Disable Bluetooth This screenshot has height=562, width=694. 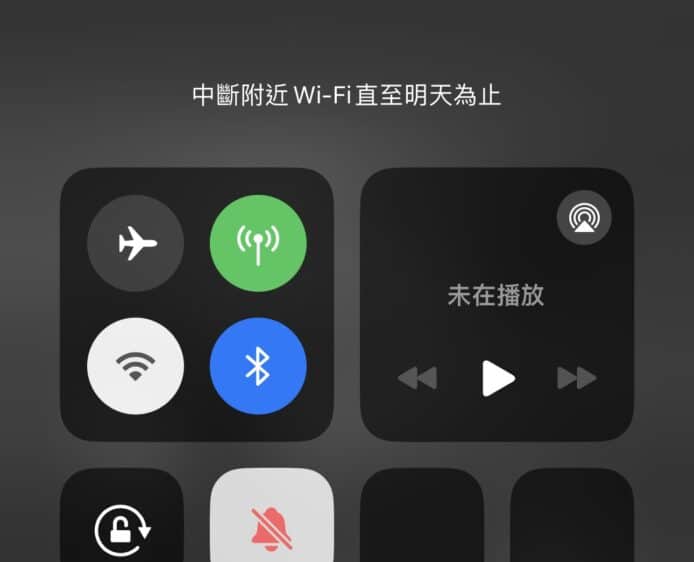[258, 366]
